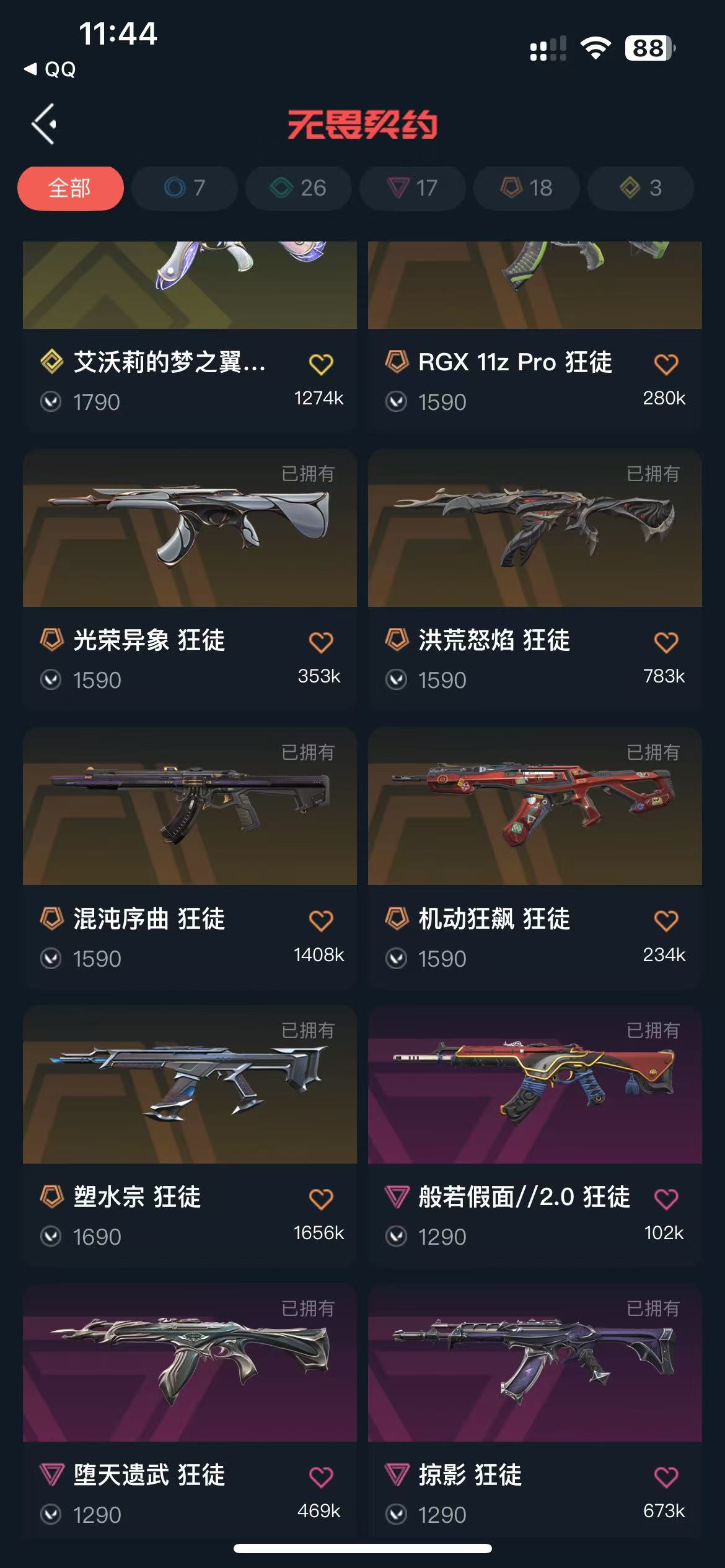725x1568 pixels.
Task: Favorite the 艾沃莉的梦之翼 skin
Action: click(321, 365)
